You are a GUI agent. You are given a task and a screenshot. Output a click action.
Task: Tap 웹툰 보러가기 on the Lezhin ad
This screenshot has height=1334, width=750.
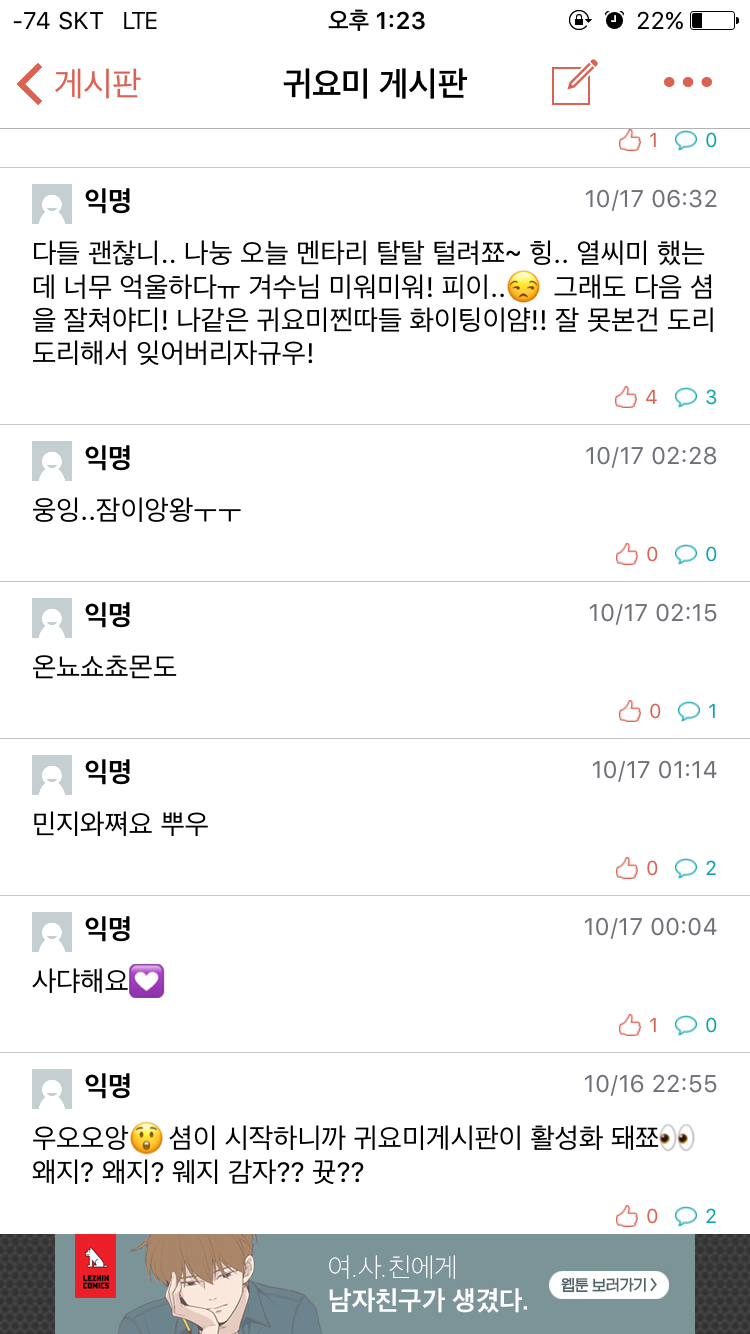(608, 1285)
